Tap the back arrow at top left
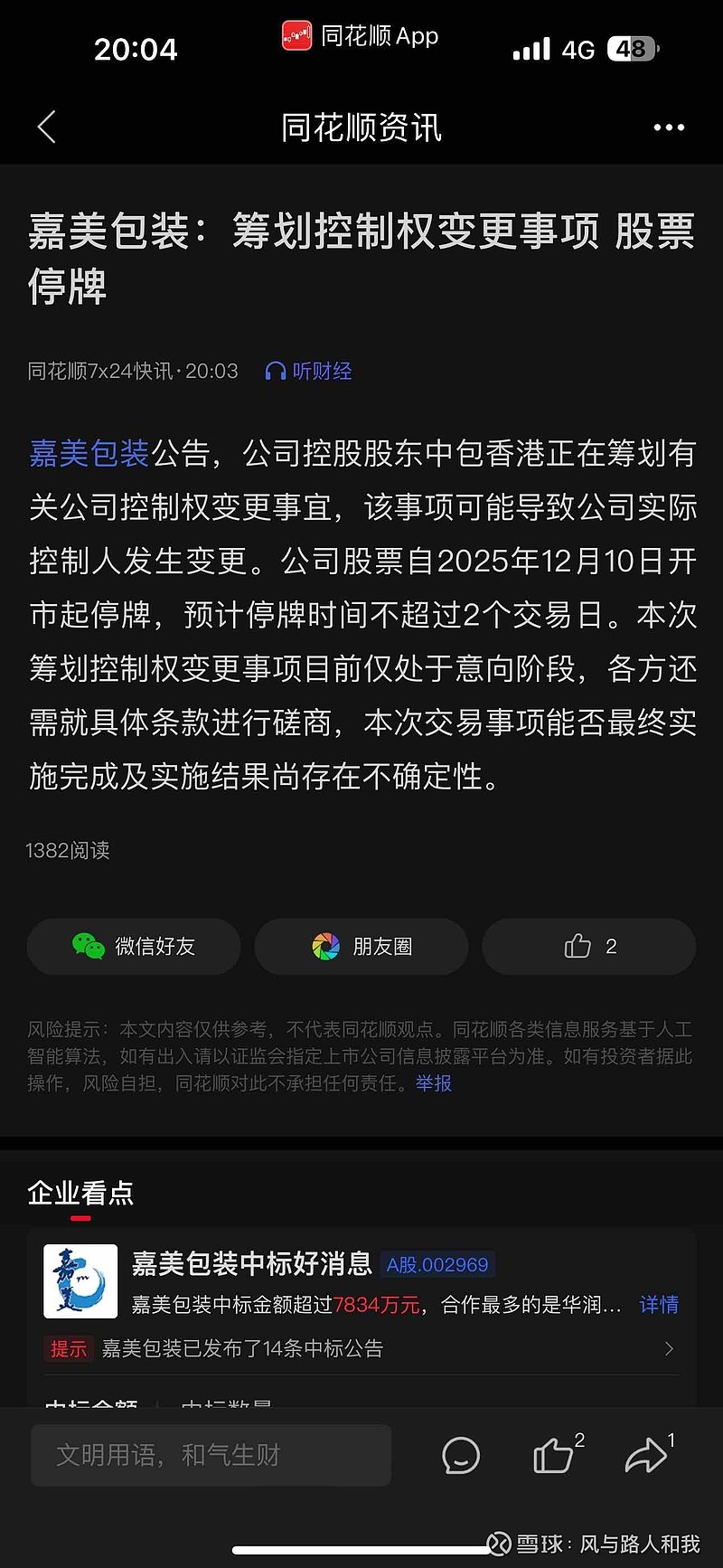Screen dimensions: 723x1568 pos(47,128)
